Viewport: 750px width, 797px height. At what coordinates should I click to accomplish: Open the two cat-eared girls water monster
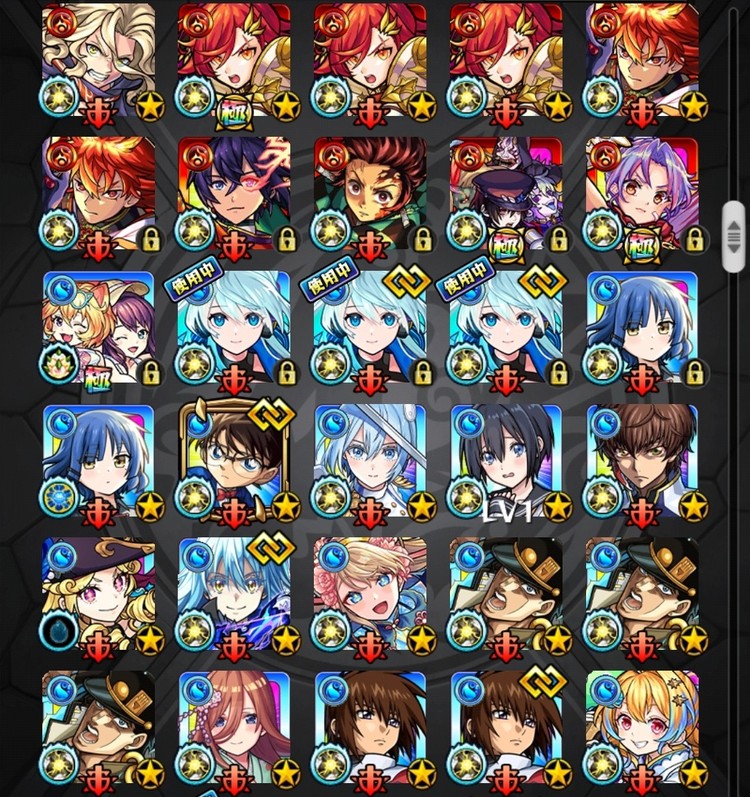[98, 327]
